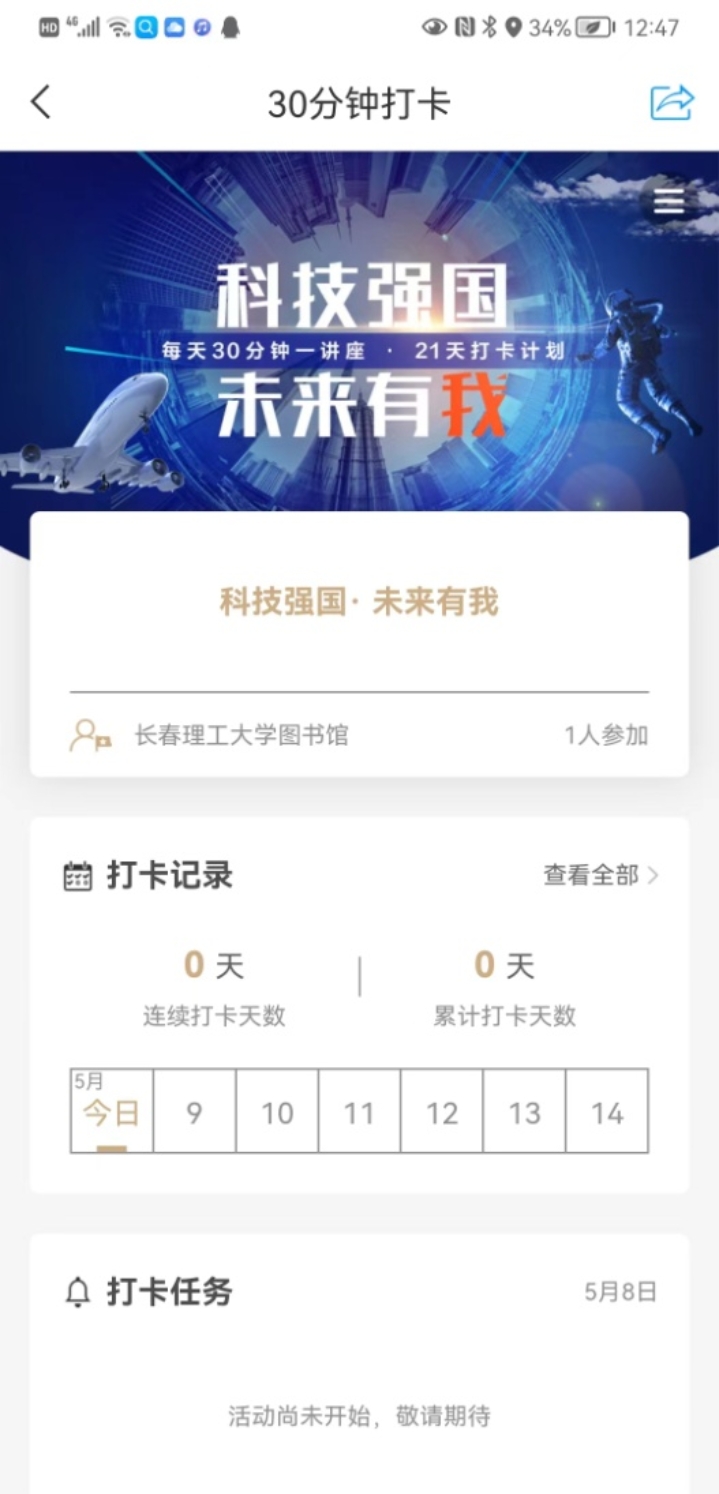719x1494 pixels.
Task: Open the hamburger menu on banner
Action: [x=669, y=203]
